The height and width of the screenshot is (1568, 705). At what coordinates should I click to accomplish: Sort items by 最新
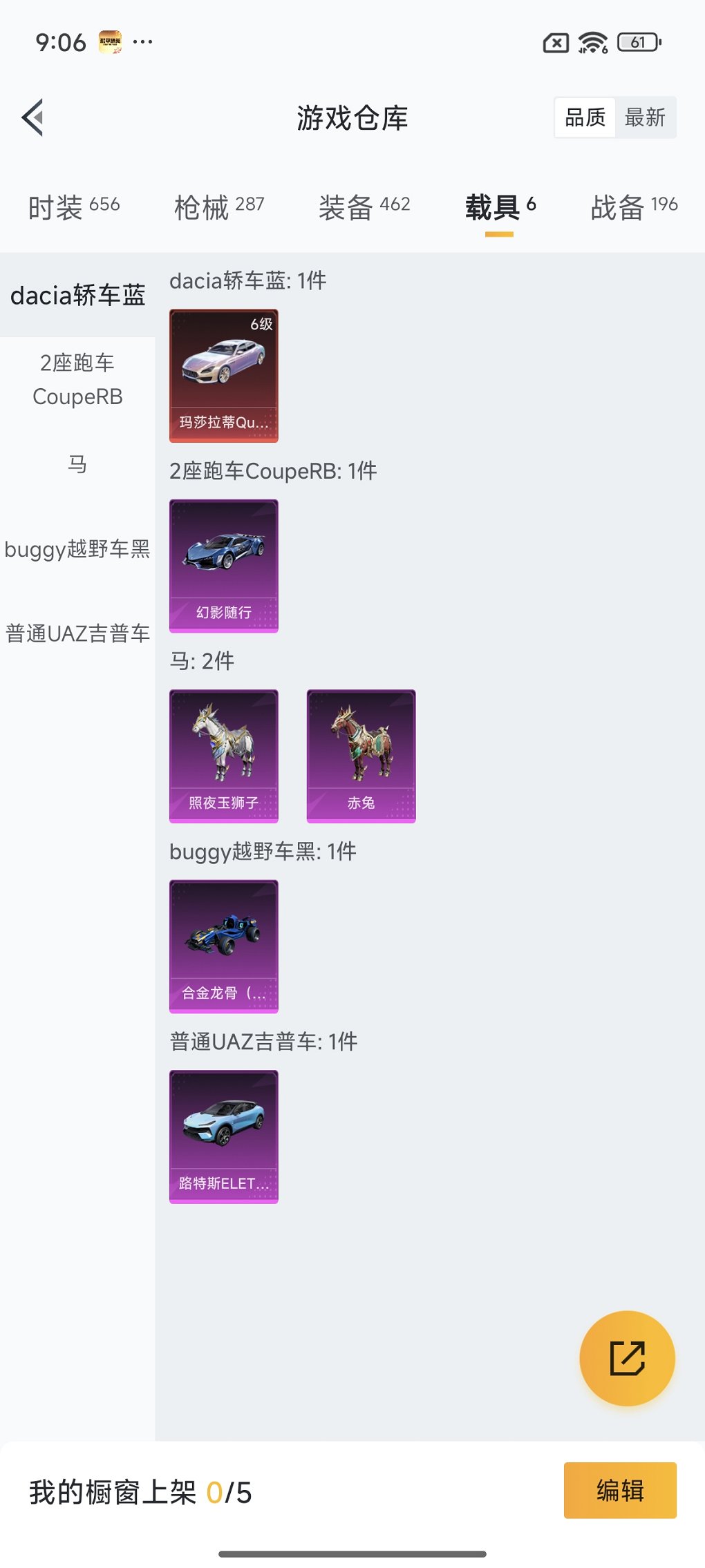645,117
